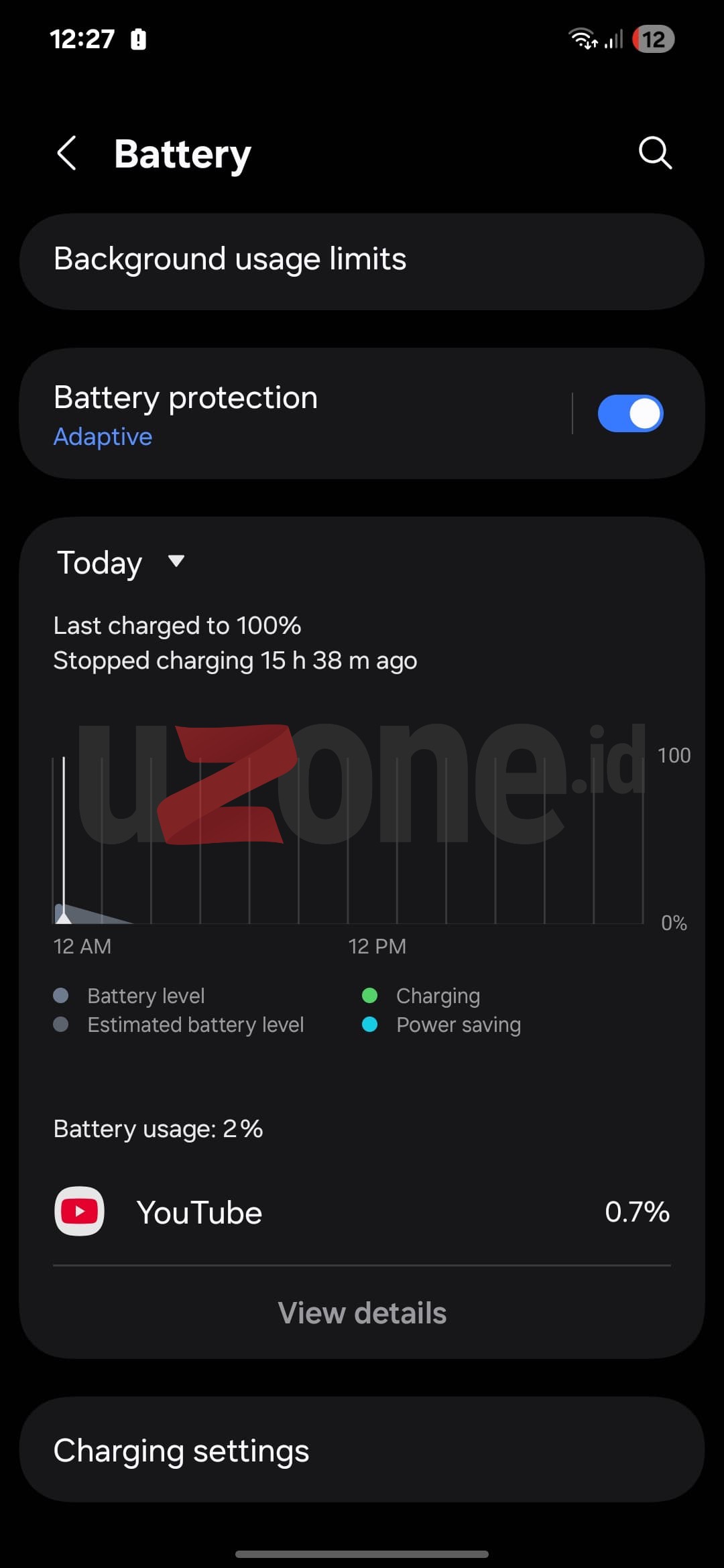Viewport: 724px width, 1568px height.
Task: Open Charging settings
Action: click(362, 1449)
